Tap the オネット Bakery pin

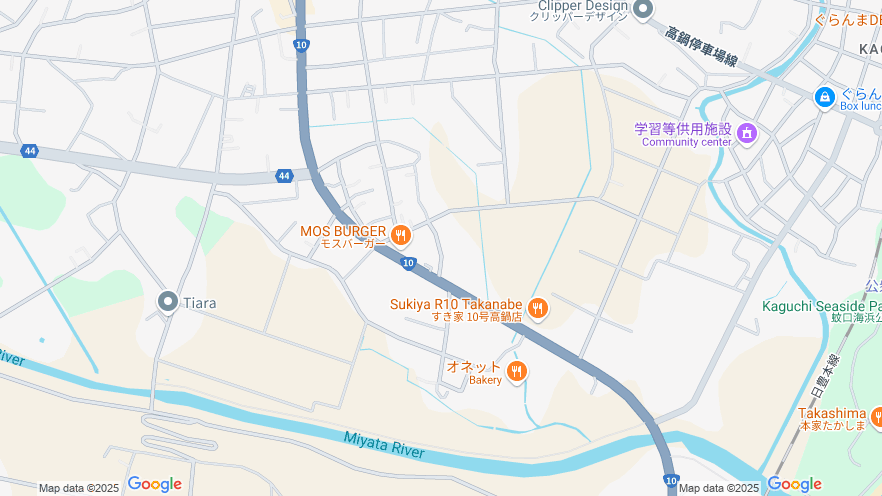pos(516,372)
